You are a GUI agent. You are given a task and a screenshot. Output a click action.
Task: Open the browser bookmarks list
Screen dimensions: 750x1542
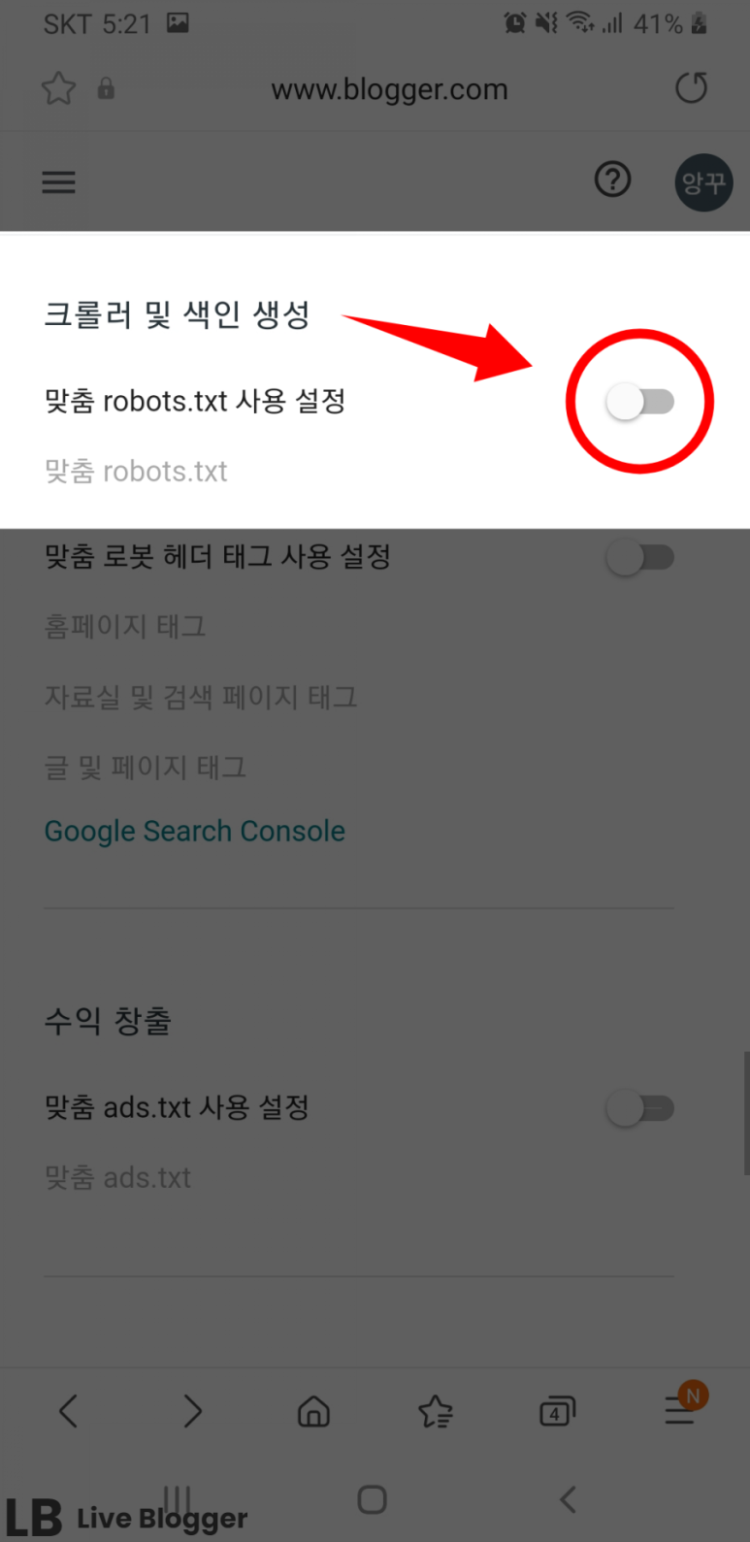pos(436,1412)
